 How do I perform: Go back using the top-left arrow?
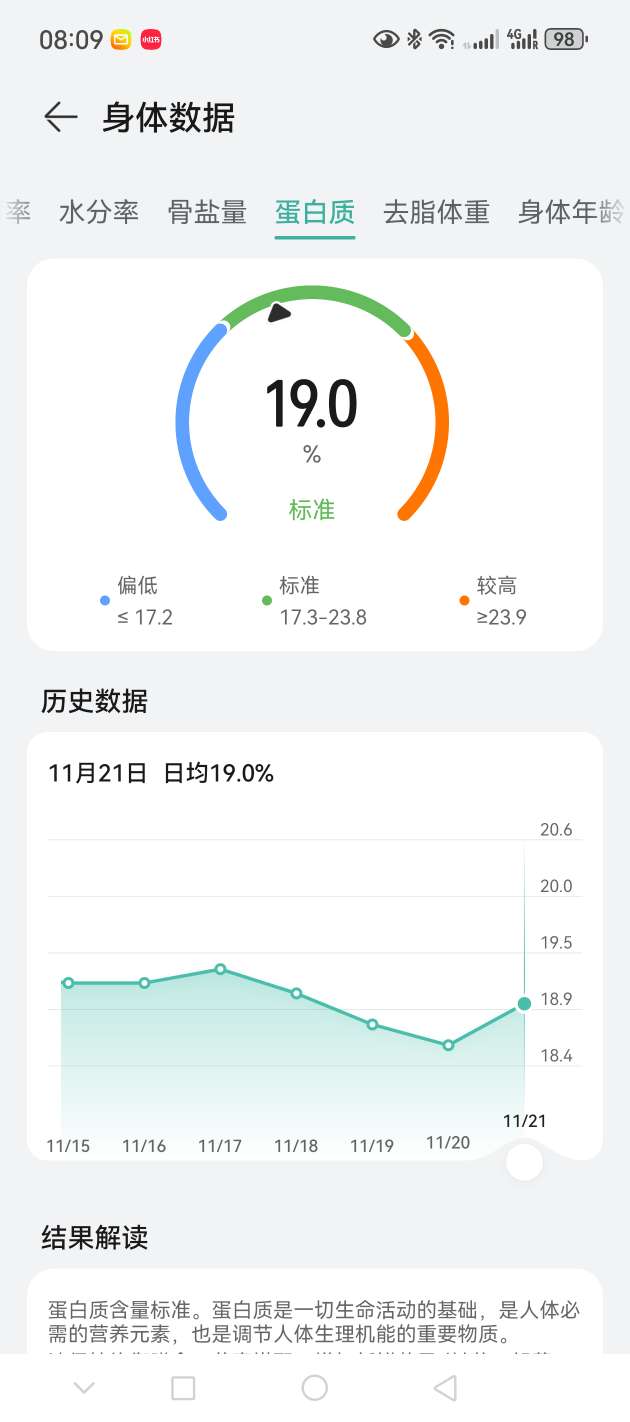click(x=60, y=118)
